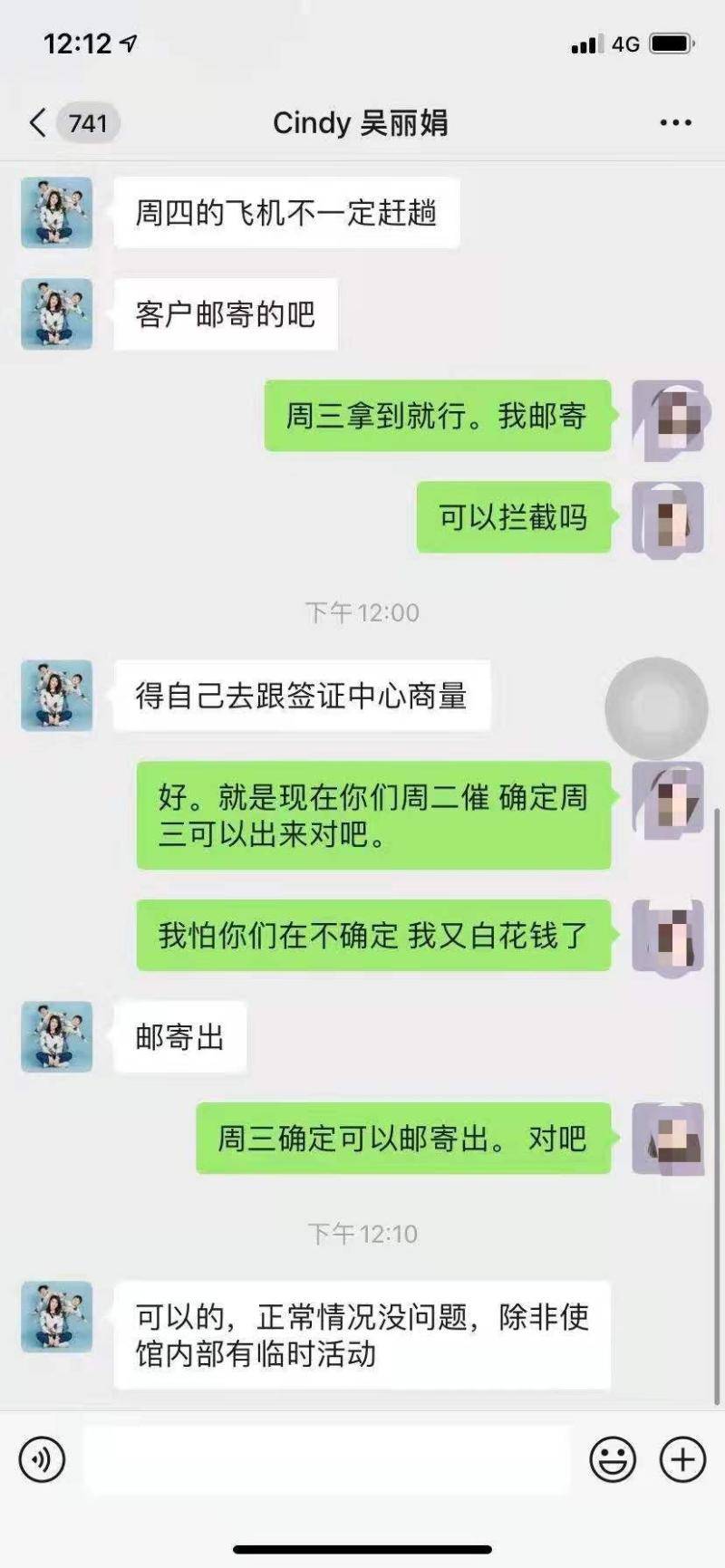
Task: Open my avatar beside 可以拦截吗
Action: pyautogui.click(x=669, y=517)
